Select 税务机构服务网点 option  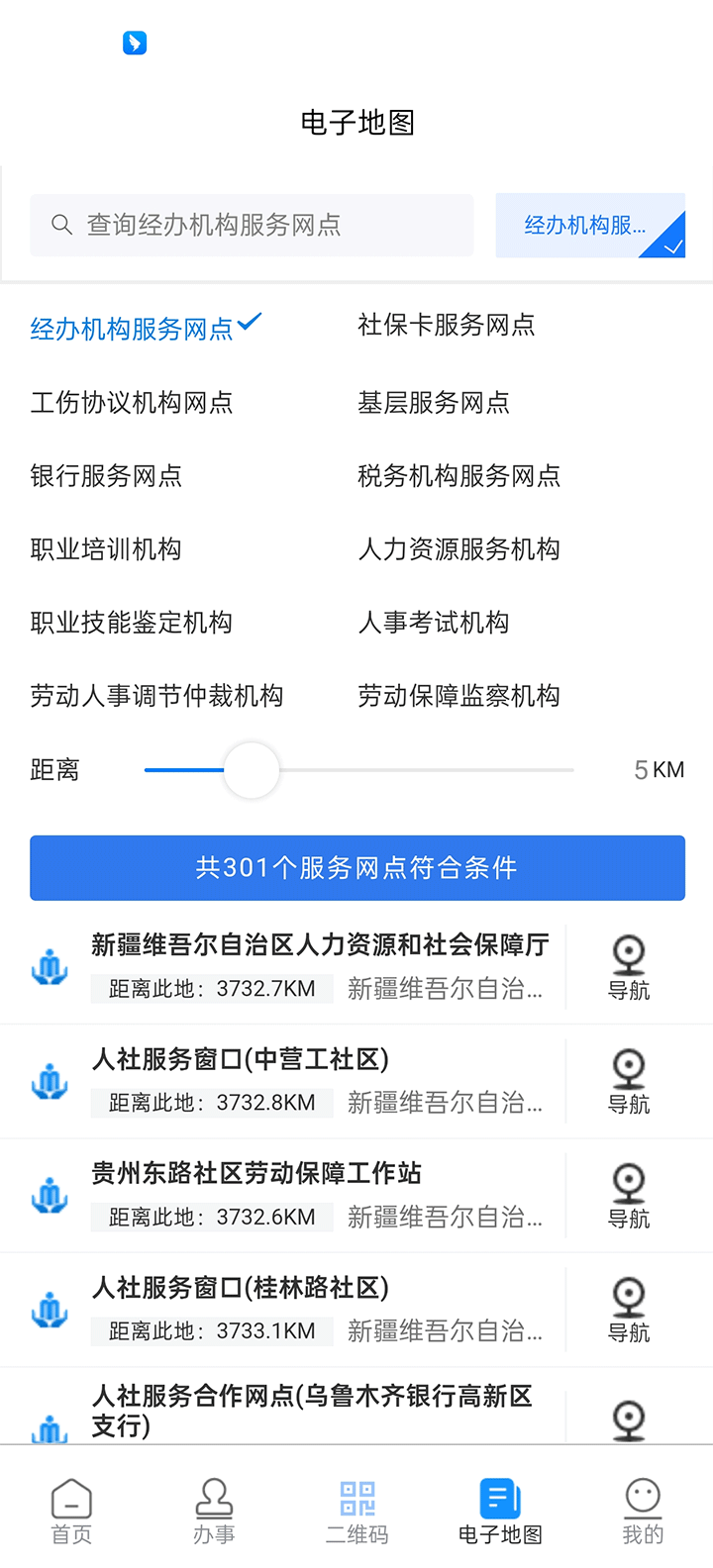458,476
